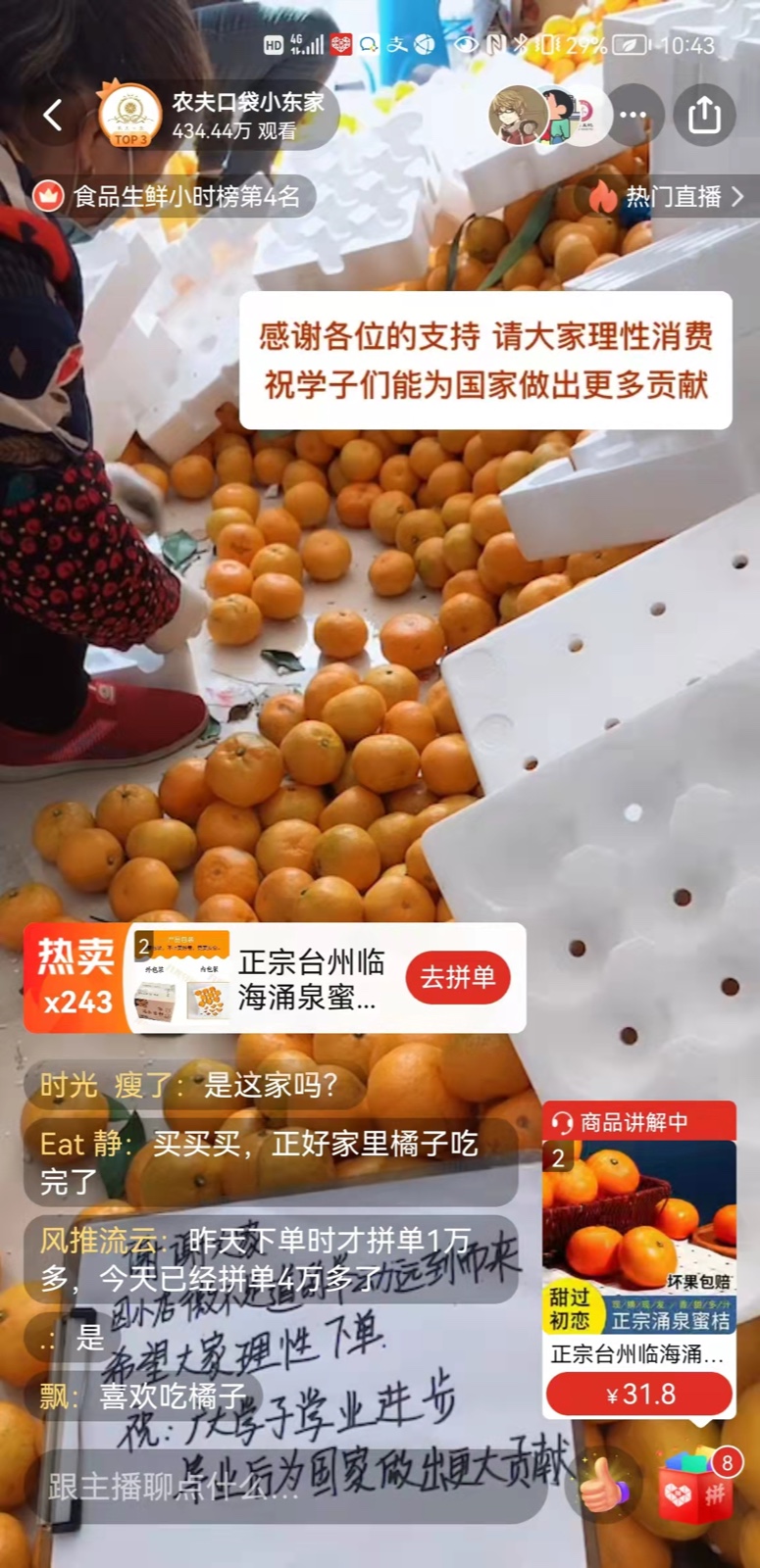Focus the 跟主播聊点什么 chat box
Viewport: 760px width, 1568px height.
click(284, 1487)
